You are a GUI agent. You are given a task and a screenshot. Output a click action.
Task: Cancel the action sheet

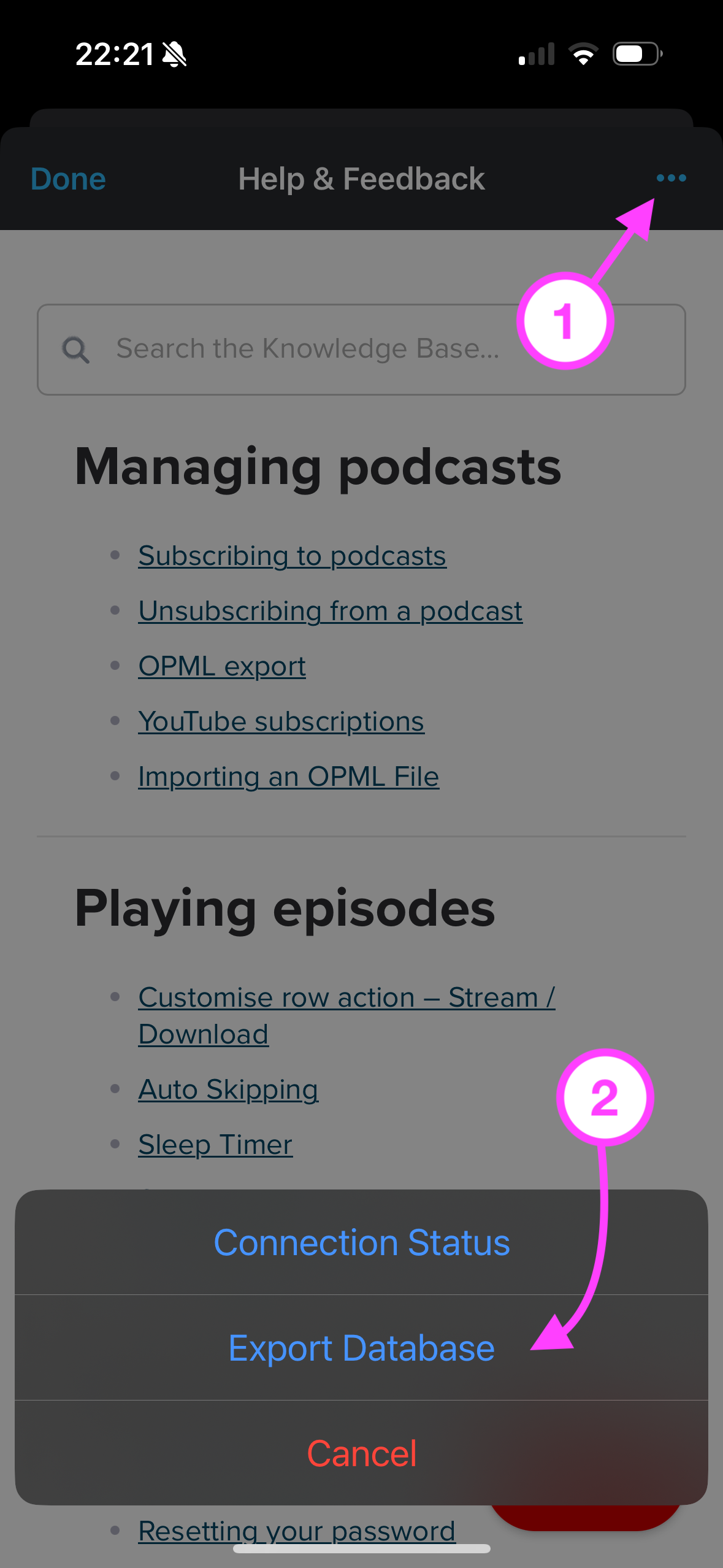point(361,1453)
